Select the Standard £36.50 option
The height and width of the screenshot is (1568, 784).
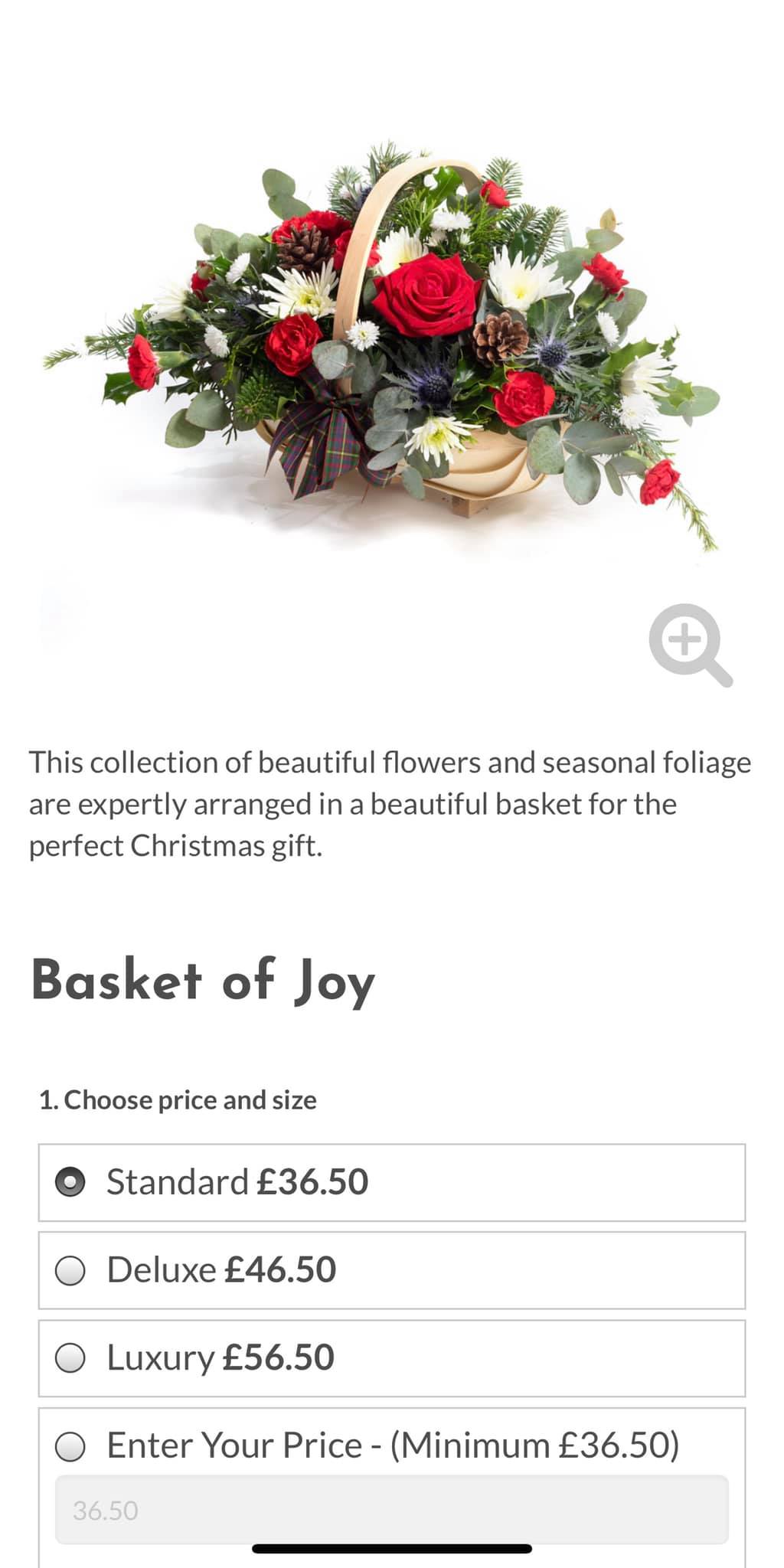click(392, 1182)
